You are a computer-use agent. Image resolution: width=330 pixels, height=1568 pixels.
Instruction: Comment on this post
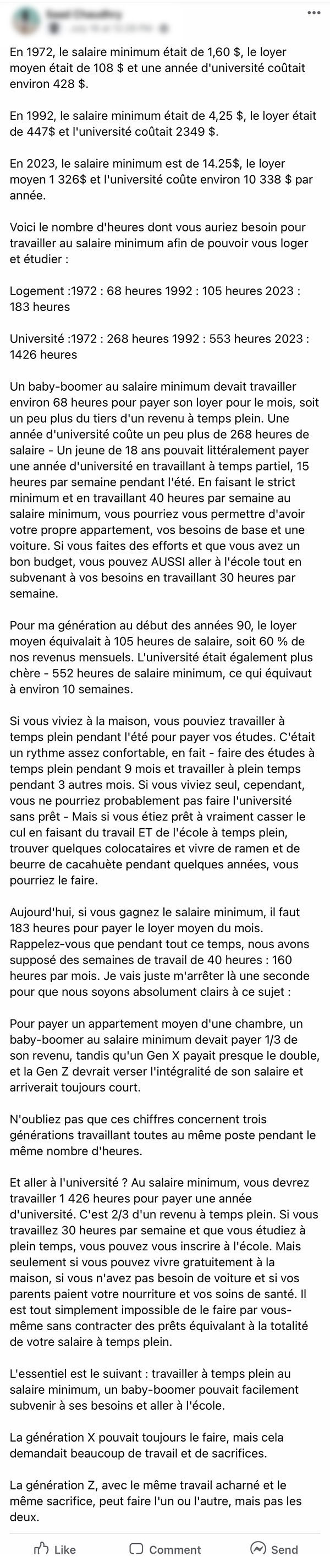[x=165, y=1549]
